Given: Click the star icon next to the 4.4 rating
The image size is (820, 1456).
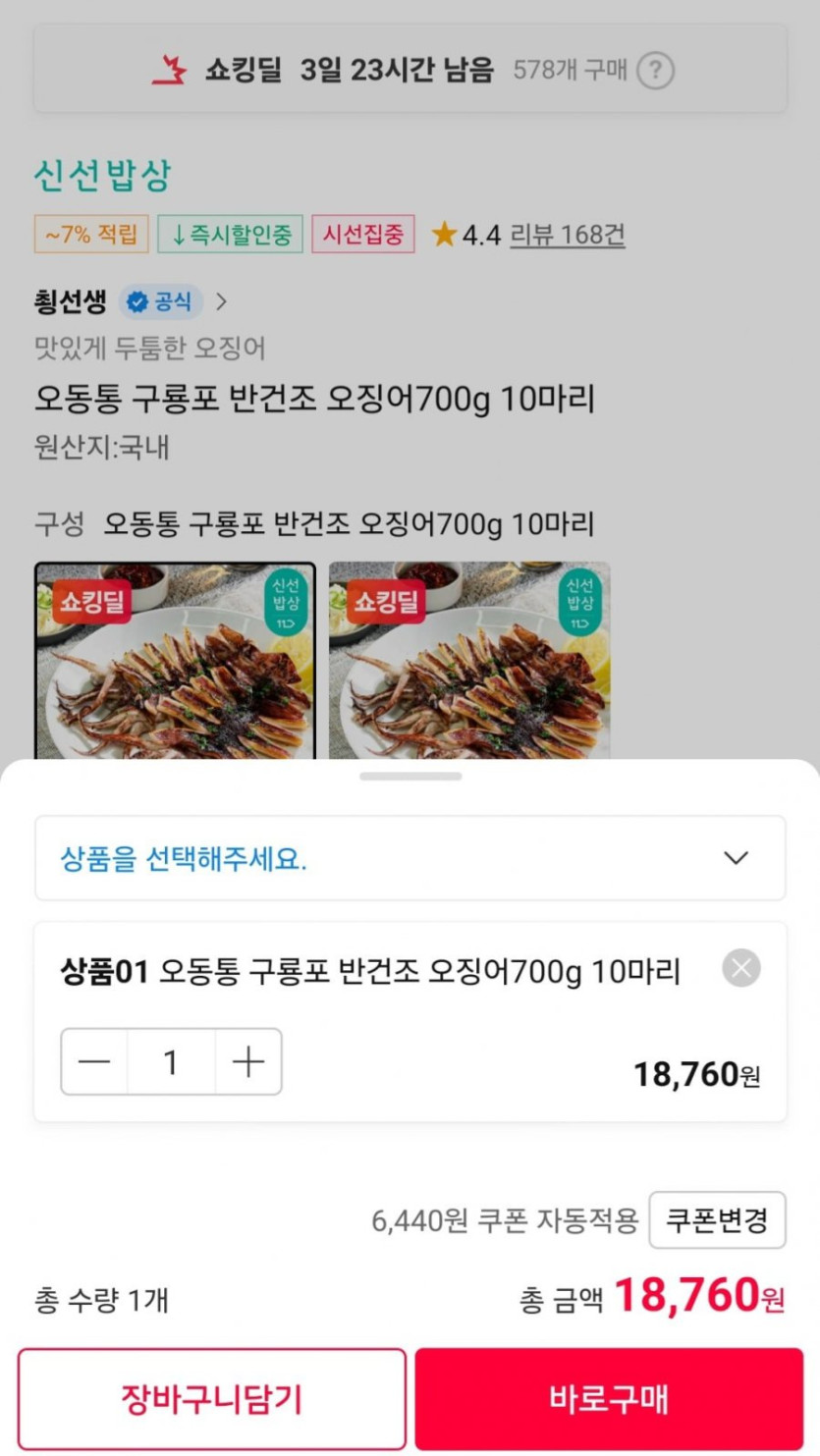Looking at the screenshot, I should pos(441,235).
